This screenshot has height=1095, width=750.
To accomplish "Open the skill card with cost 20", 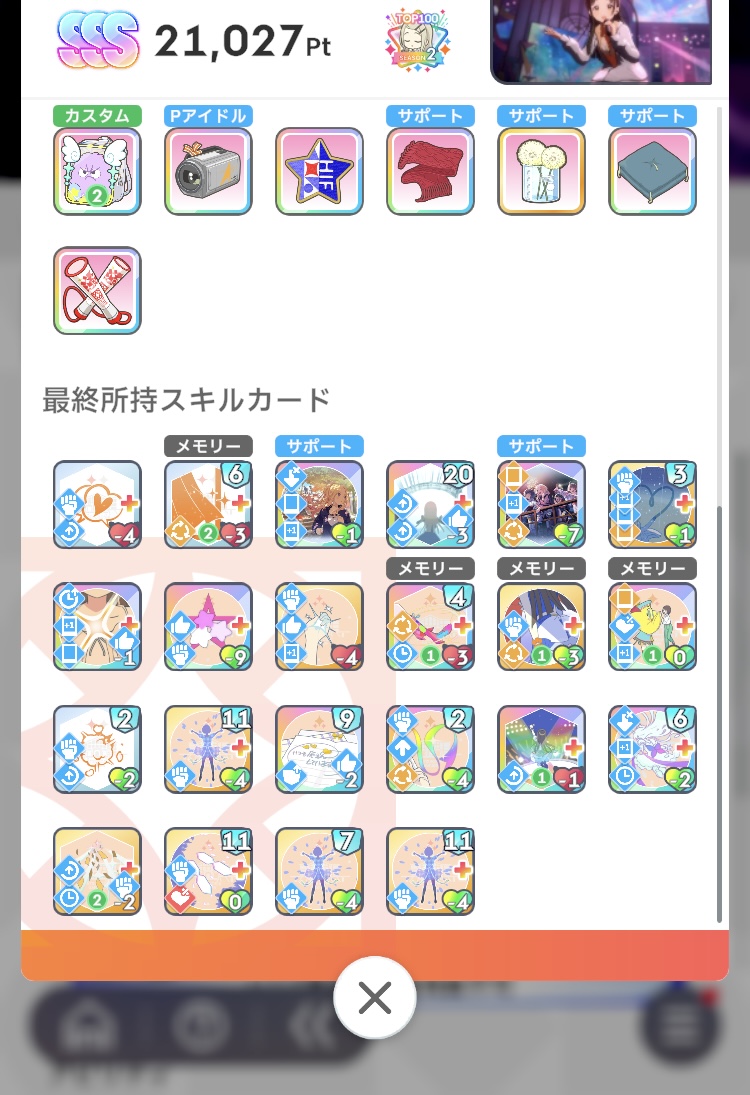I will [430, 504].
